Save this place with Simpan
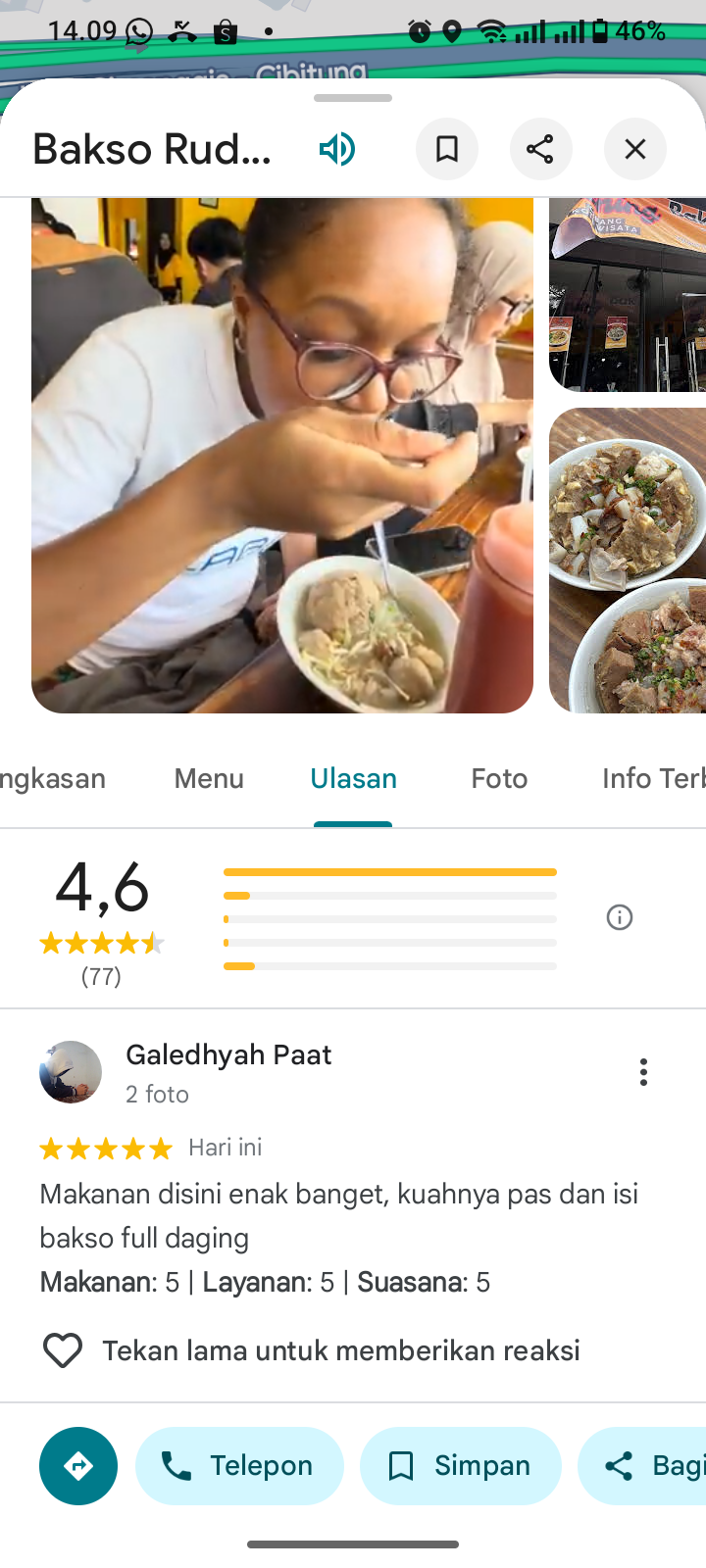Screen dimensions: 706x1568 (x=460, y=1466)
